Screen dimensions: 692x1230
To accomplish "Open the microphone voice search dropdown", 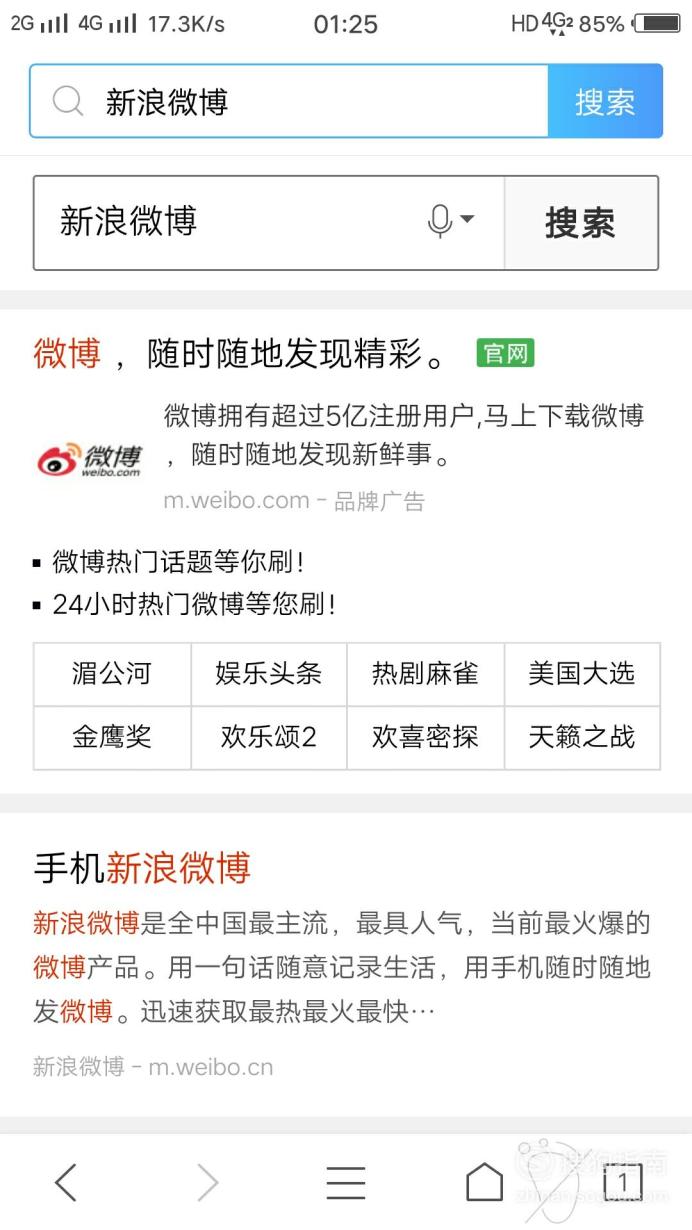I will tap(450, 221).
